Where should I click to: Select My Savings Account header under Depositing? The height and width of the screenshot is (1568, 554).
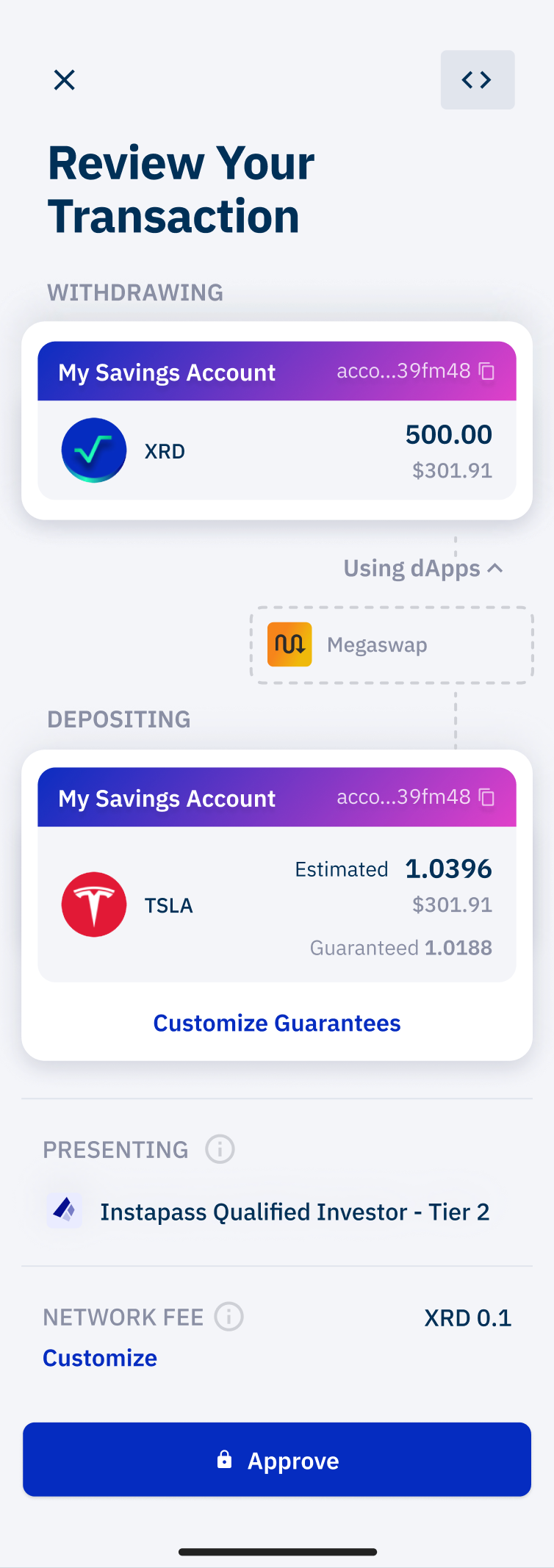166,797
